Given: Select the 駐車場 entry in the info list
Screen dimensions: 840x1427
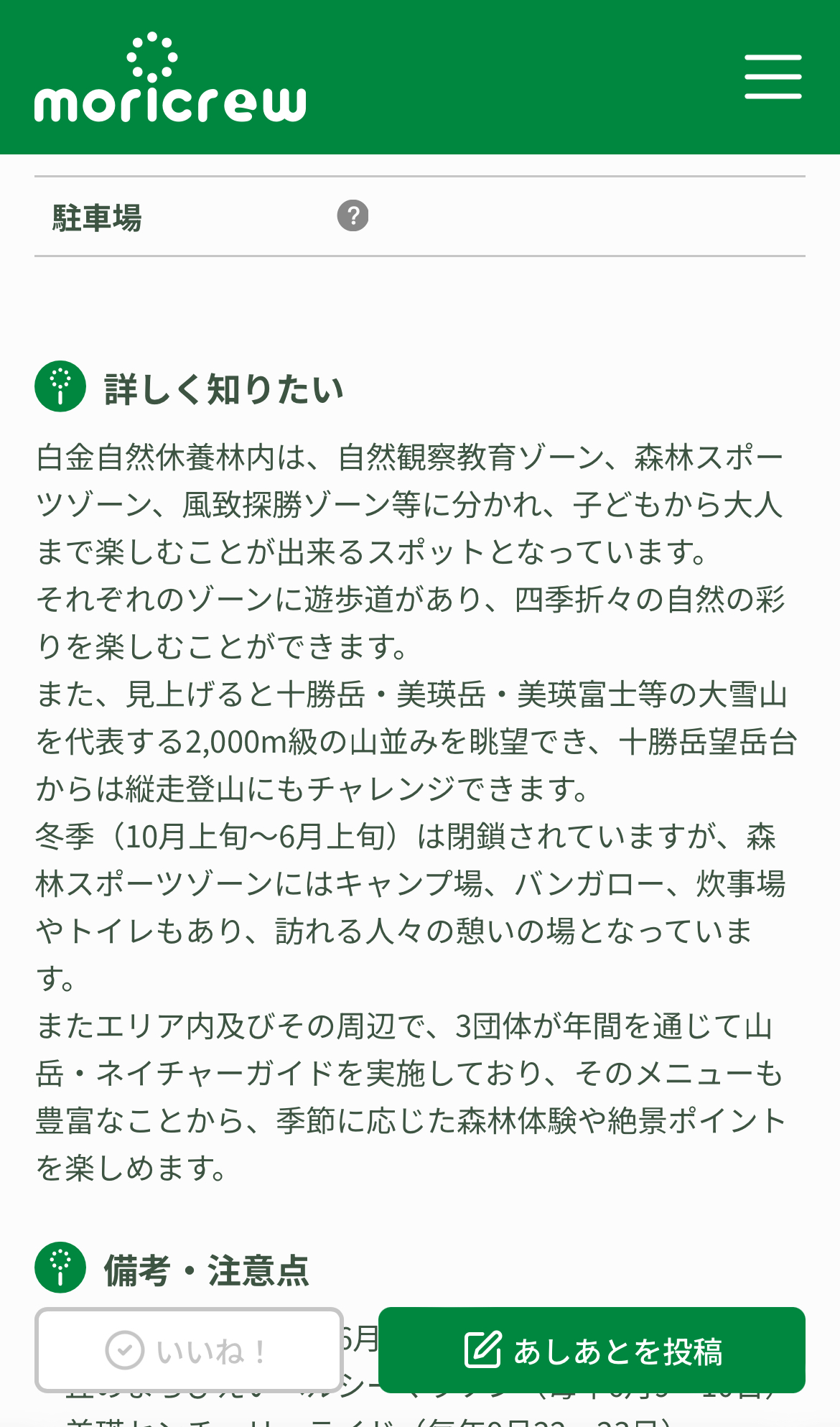Looking at the screenshot, I should (97, 217).
